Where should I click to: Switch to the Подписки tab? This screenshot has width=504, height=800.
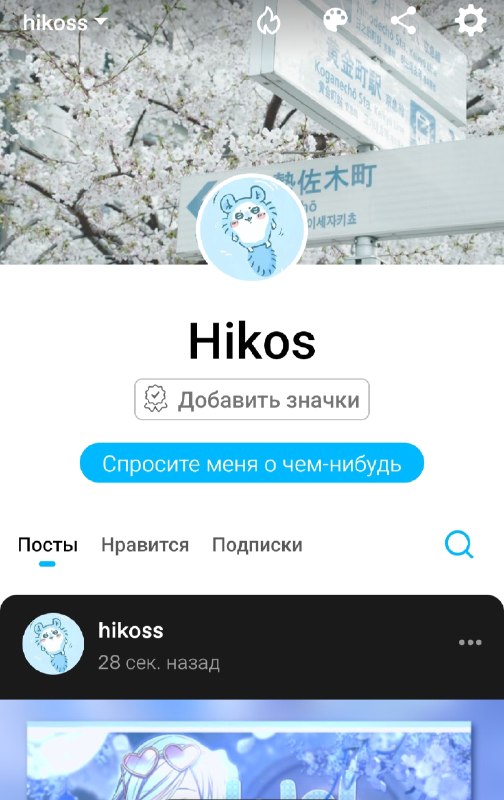(257, 545)
